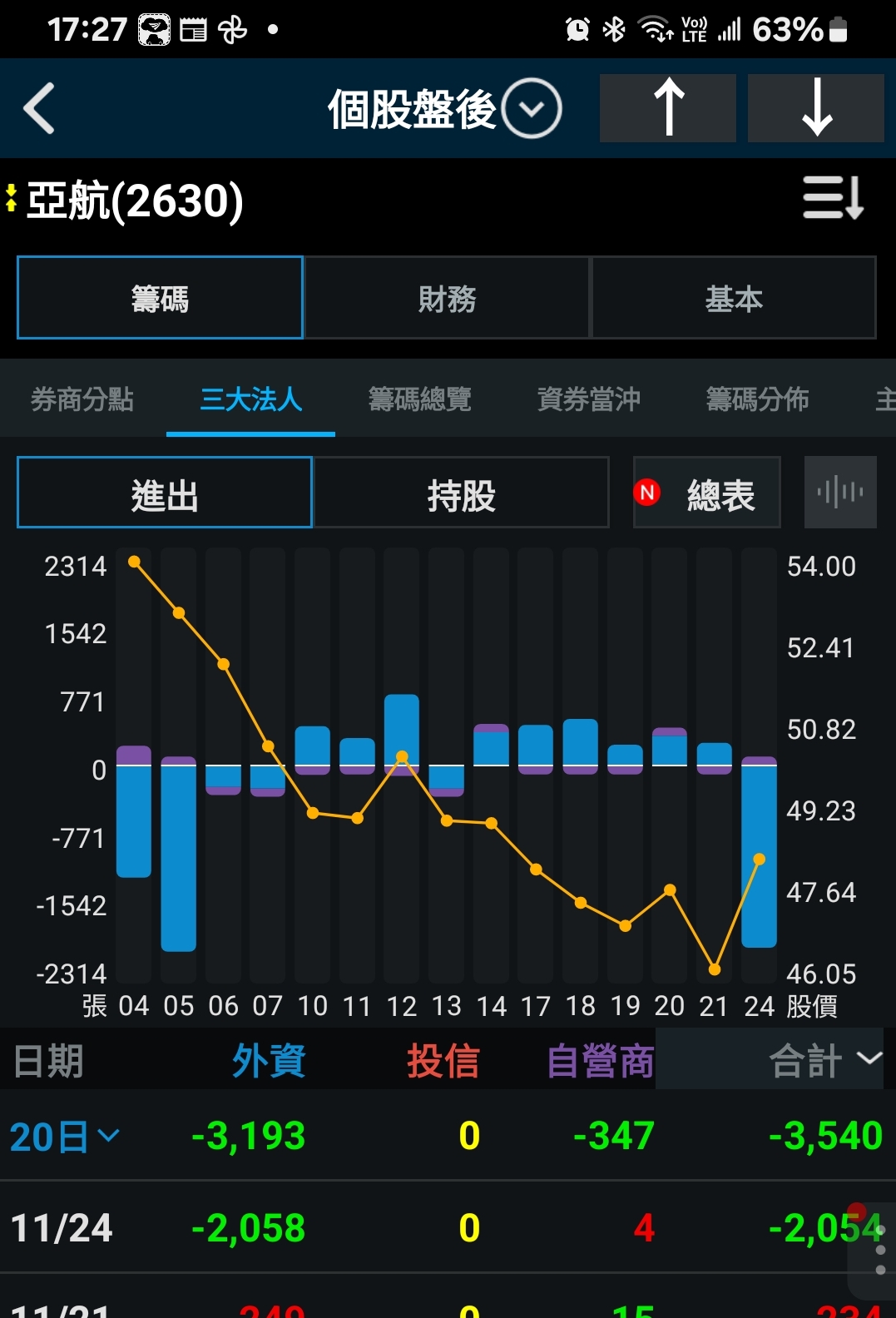
Task: Change the 20日 period selector
Action: 64,1137
